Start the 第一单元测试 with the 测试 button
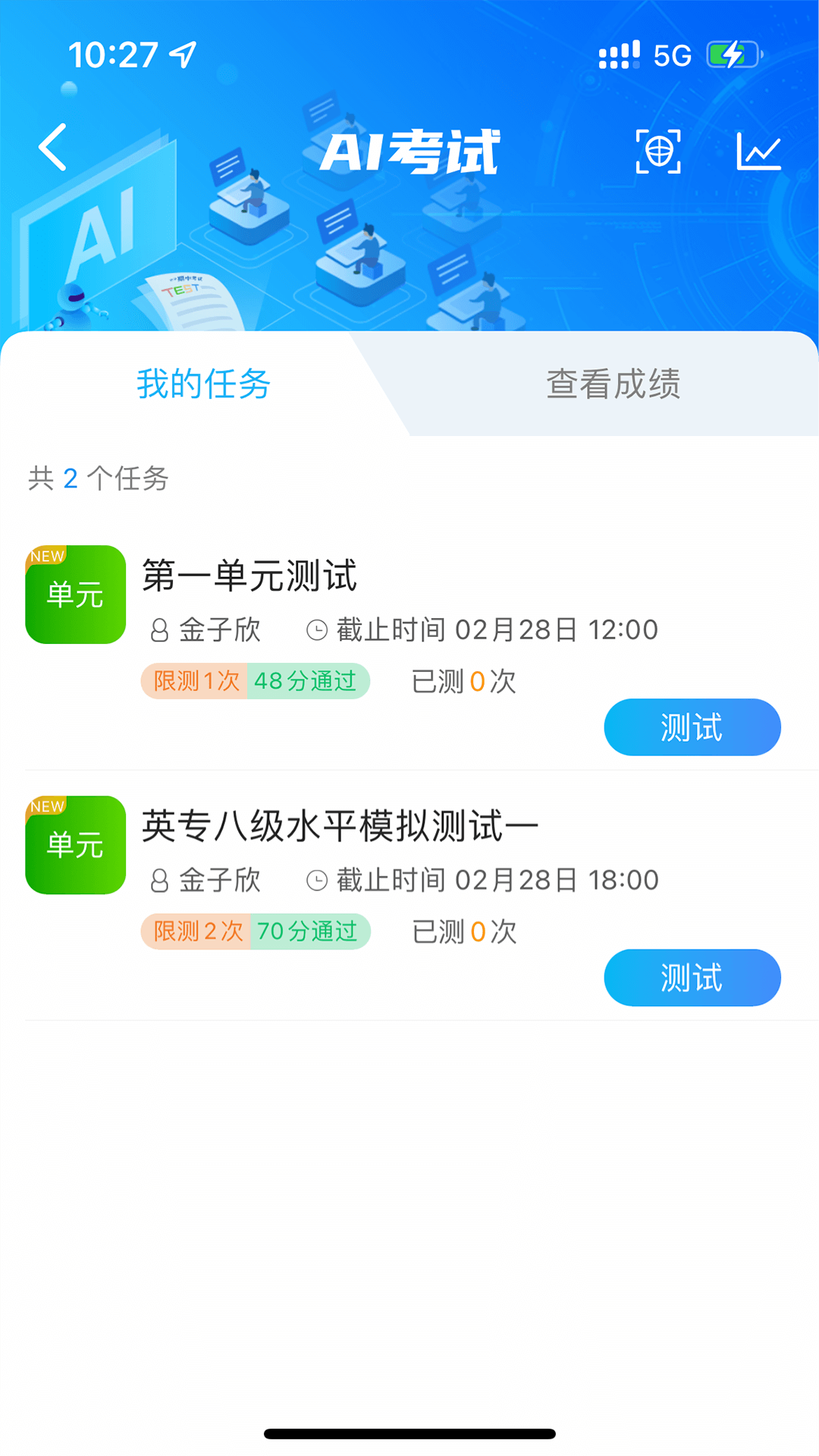 pos(692,726)
